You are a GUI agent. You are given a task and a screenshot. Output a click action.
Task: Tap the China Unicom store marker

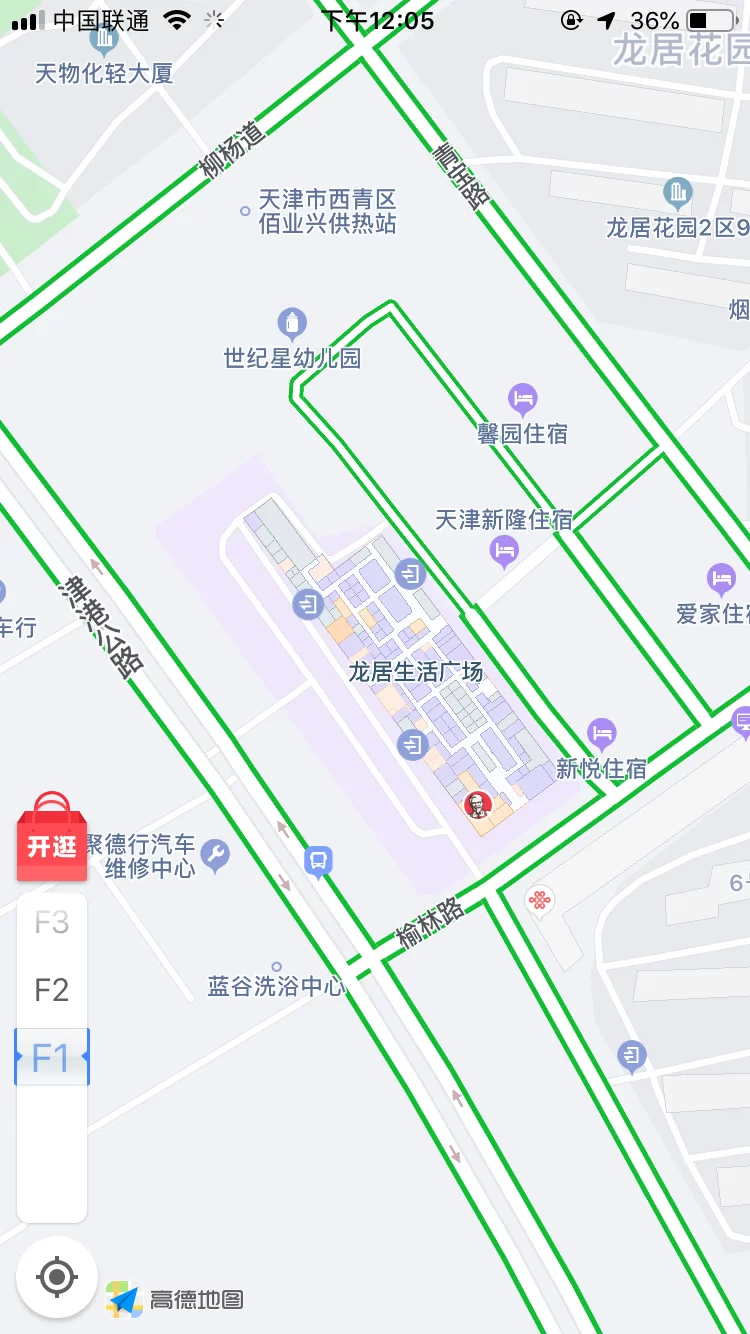point(541,900)
